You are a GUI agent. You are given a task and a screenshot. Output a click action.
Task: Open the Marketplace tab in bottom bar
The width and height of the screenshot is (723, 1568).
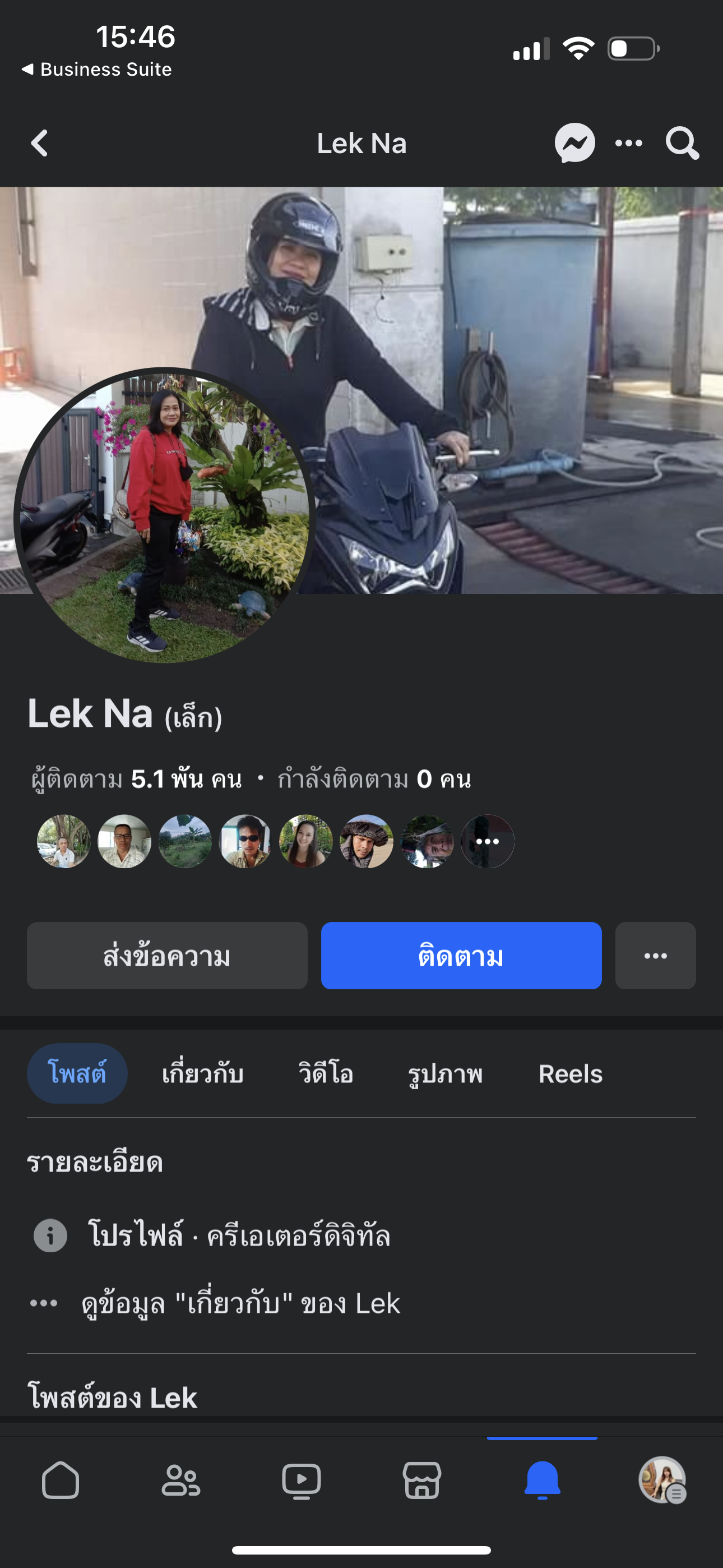[421, 1480]
